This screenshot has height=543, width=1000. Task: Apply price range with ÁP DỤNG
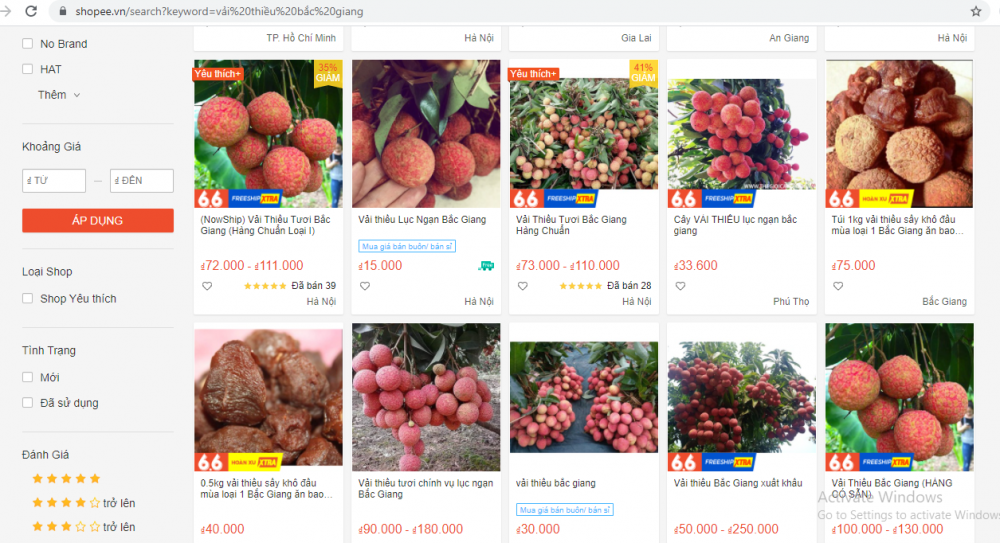point(98,221)
